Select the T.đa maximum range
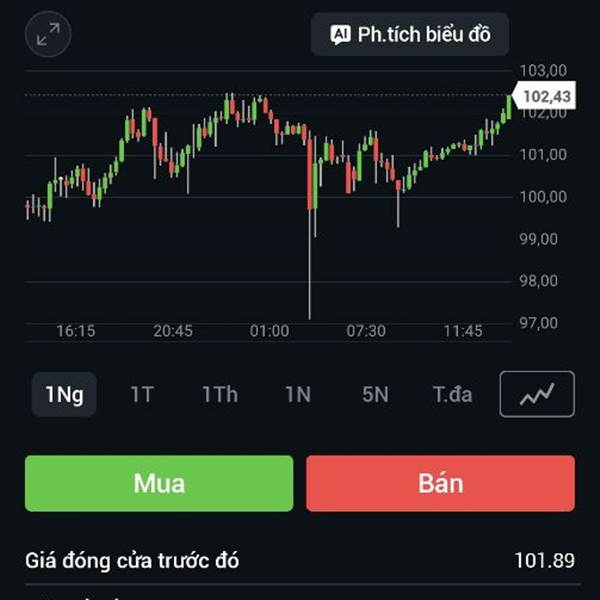The height and width of the screenshot is (600, 600). pos(452,394)
